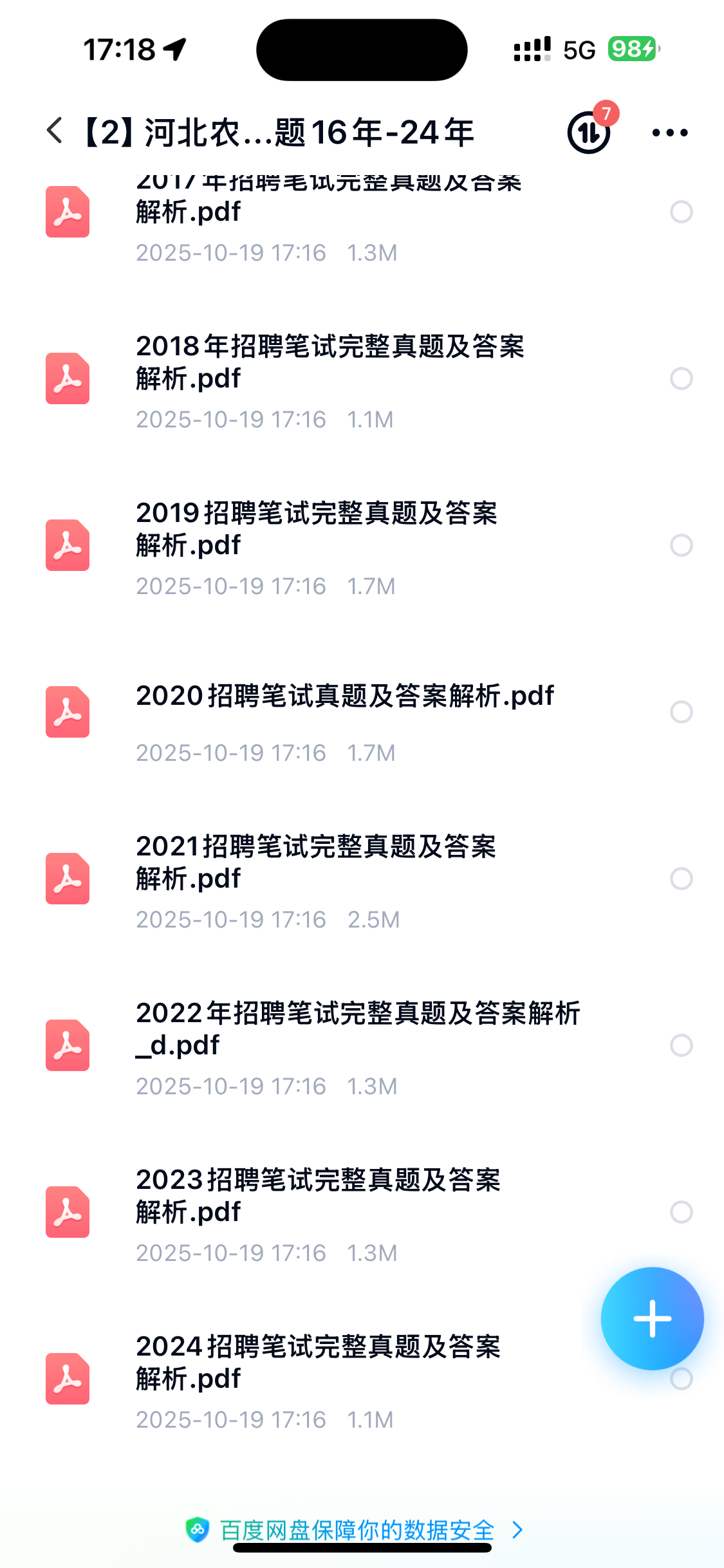
Task: Select the 2020 PDF checkbox circle
Action: pyautogui.click(x=681, y=712)
